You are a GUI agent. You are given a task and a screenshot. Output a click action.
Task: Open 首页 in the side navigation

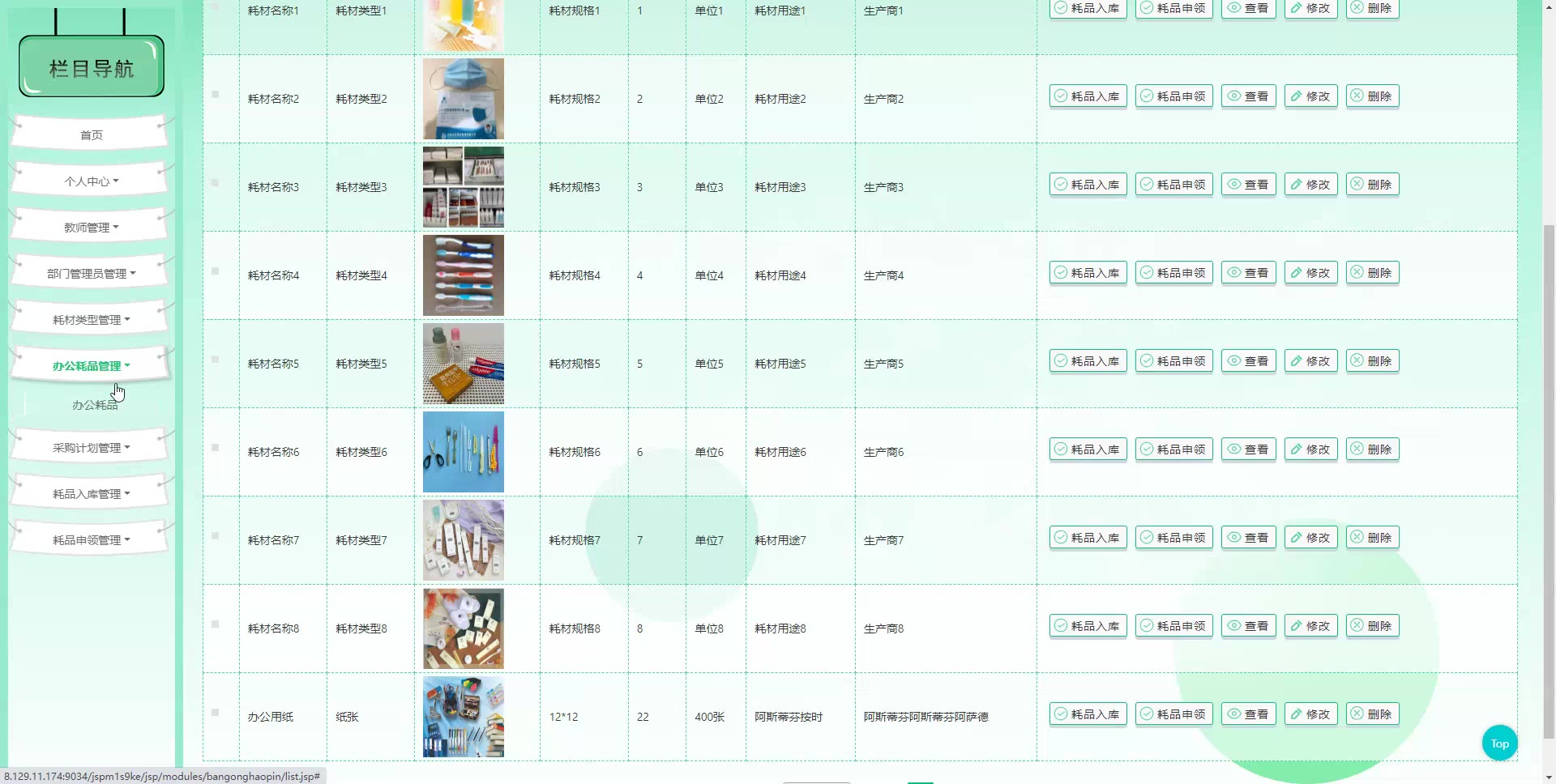91,134
